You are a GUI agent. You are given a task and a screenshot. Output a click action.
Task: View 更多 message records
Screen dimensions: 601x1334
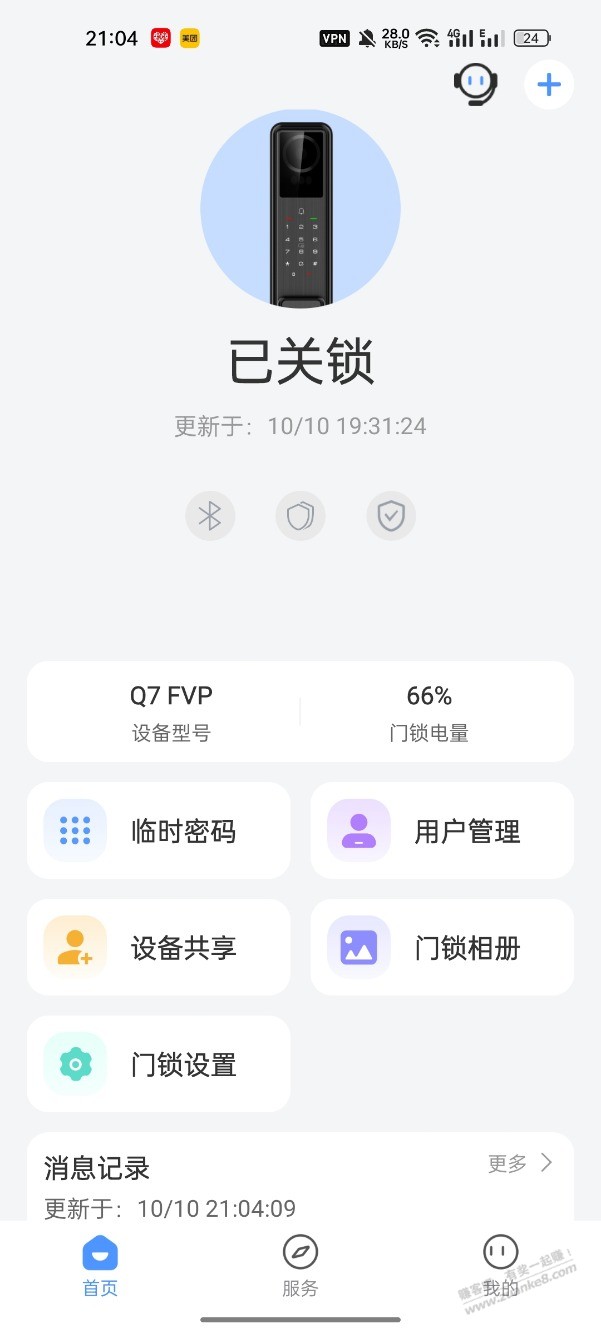coord(519,1163)
